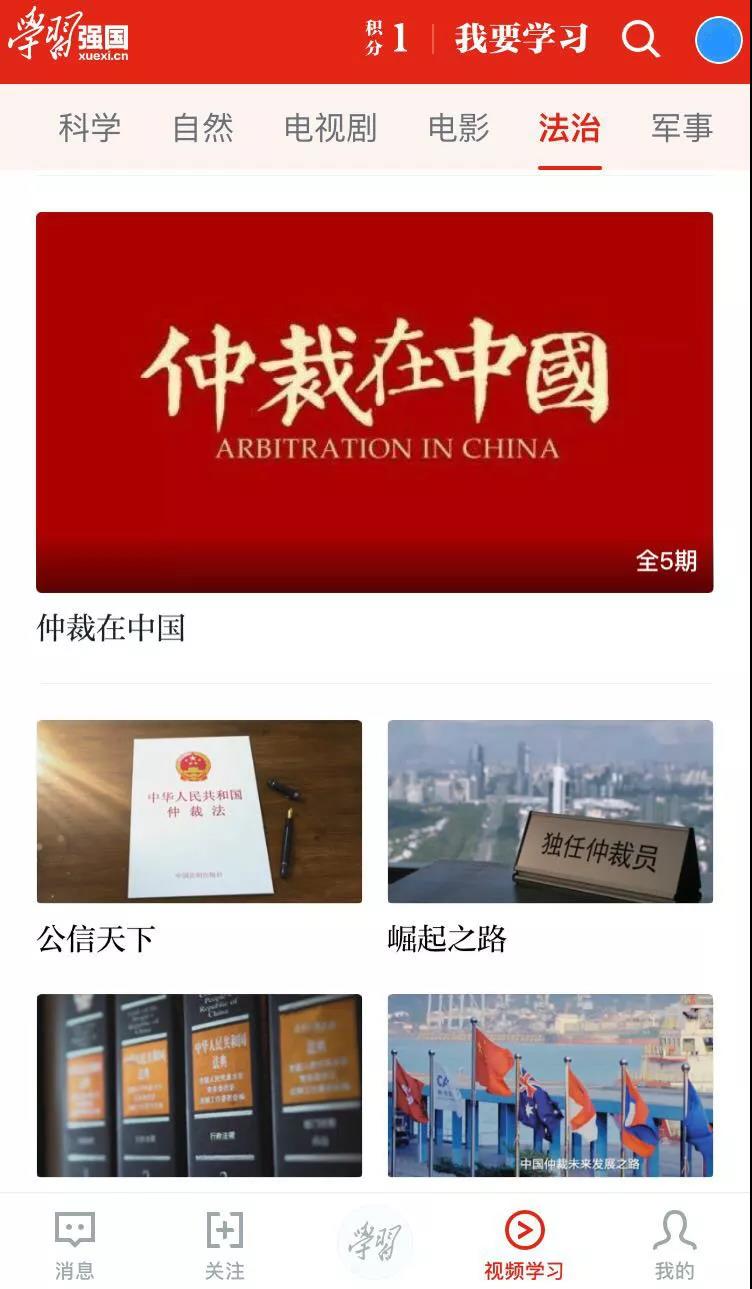Image resolution: width=752 pixels, height=1289 pixels.
Task: Play the 公信天下 video
Action: (199, 811)
